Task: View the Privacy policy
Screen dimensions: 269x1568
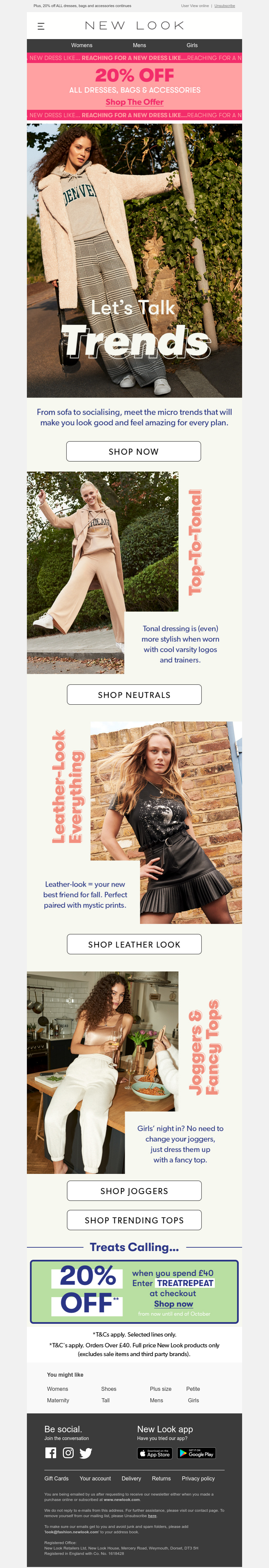Action: click(198, 1478)
